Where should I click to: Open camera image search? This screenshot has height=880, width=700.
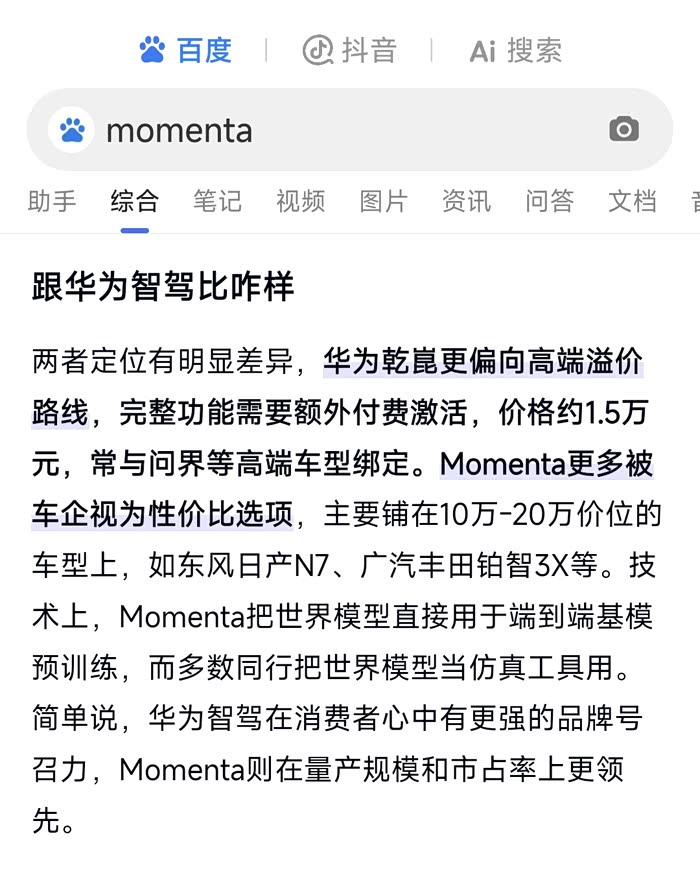[624, 130]
